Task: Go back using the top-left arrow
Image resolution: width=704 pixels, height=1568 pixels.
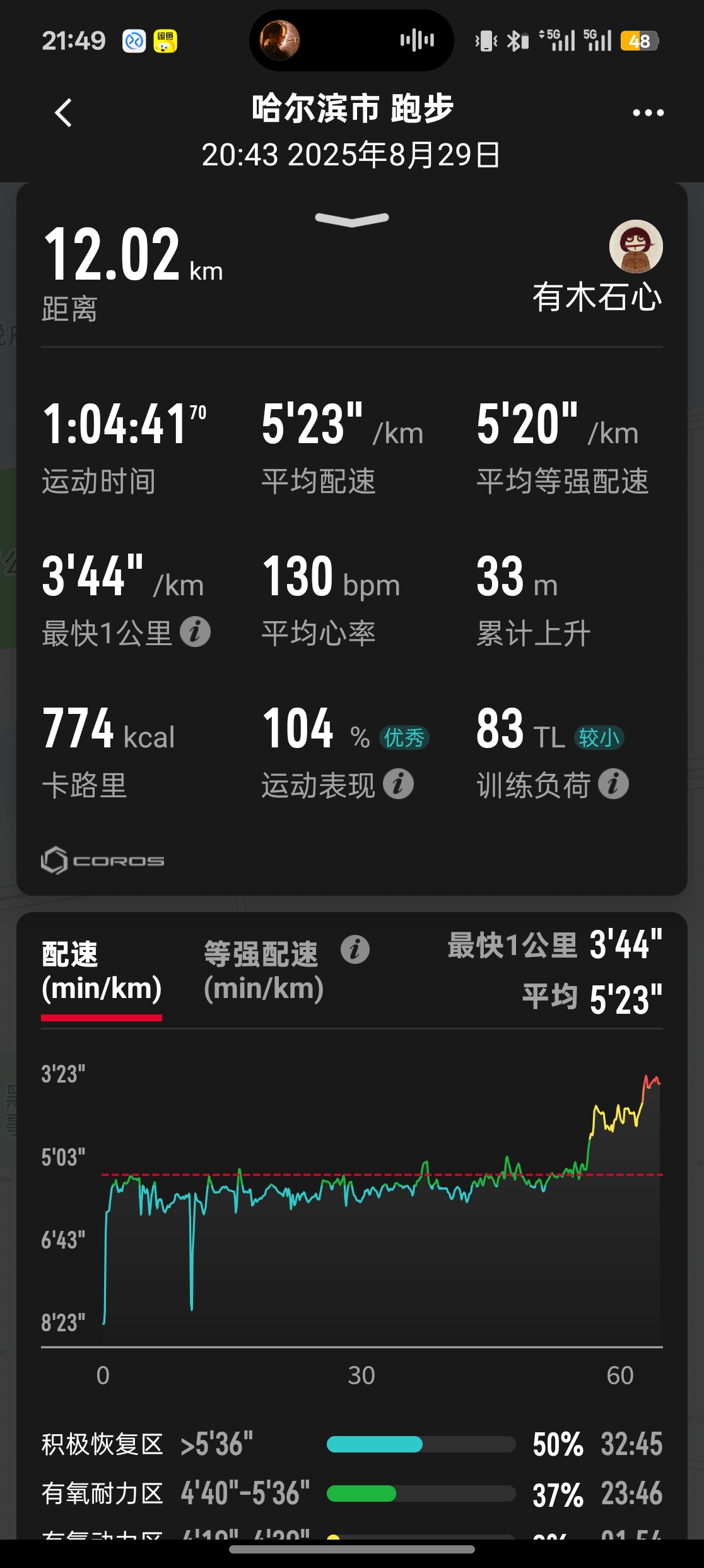Action: (64, 113)
